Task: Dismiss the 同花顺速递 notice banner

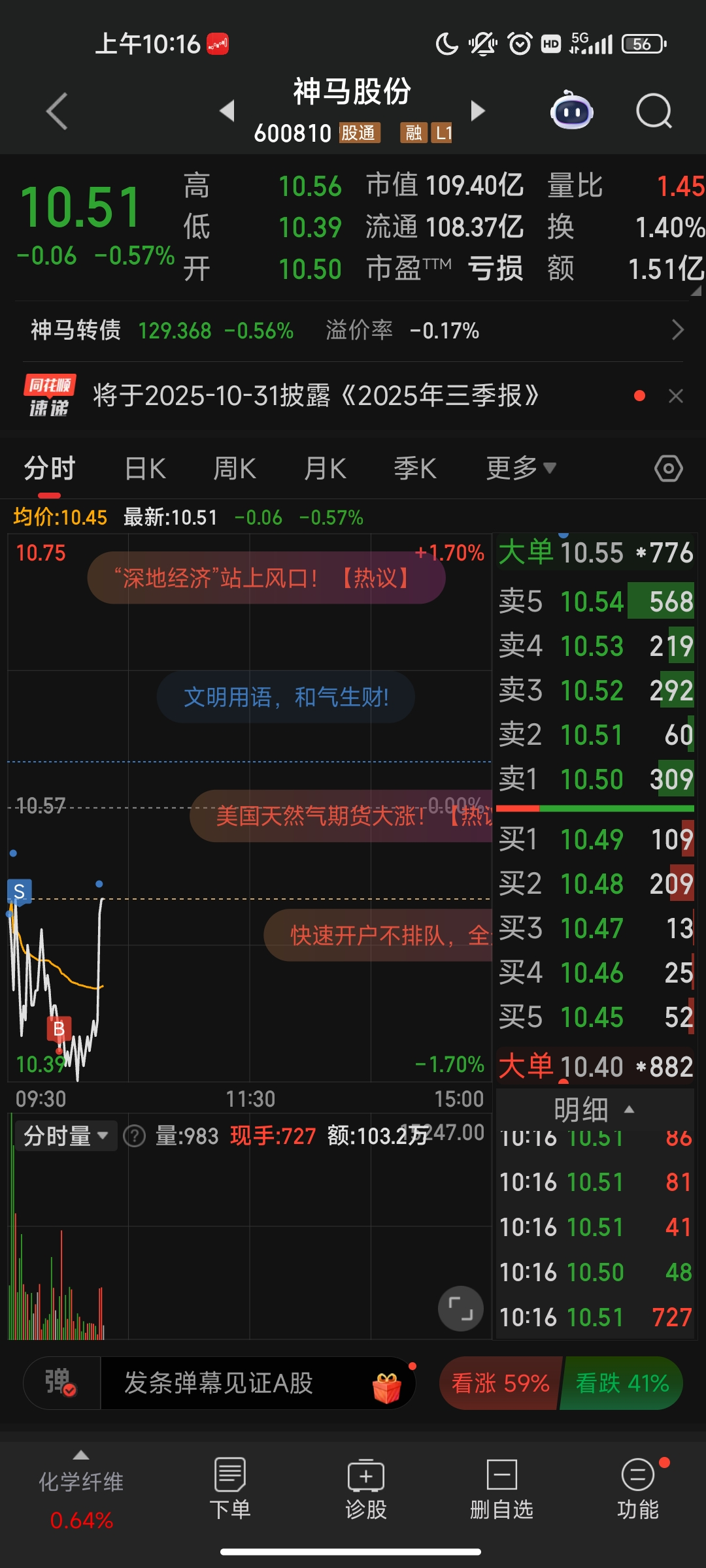Action: tap(676, 396)
